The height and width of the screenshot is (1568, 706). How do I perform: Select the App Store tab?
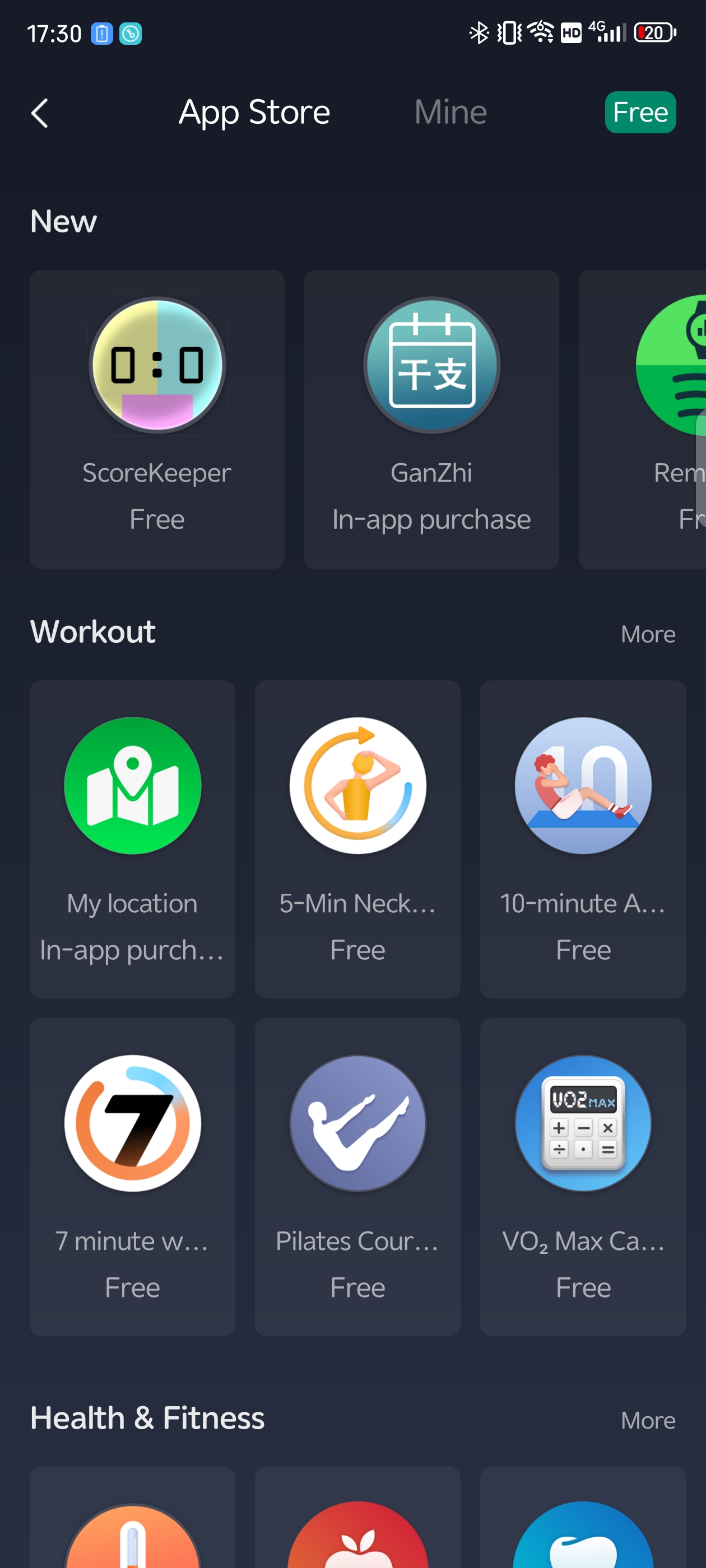pyautogui.click(x=254, y=113)
